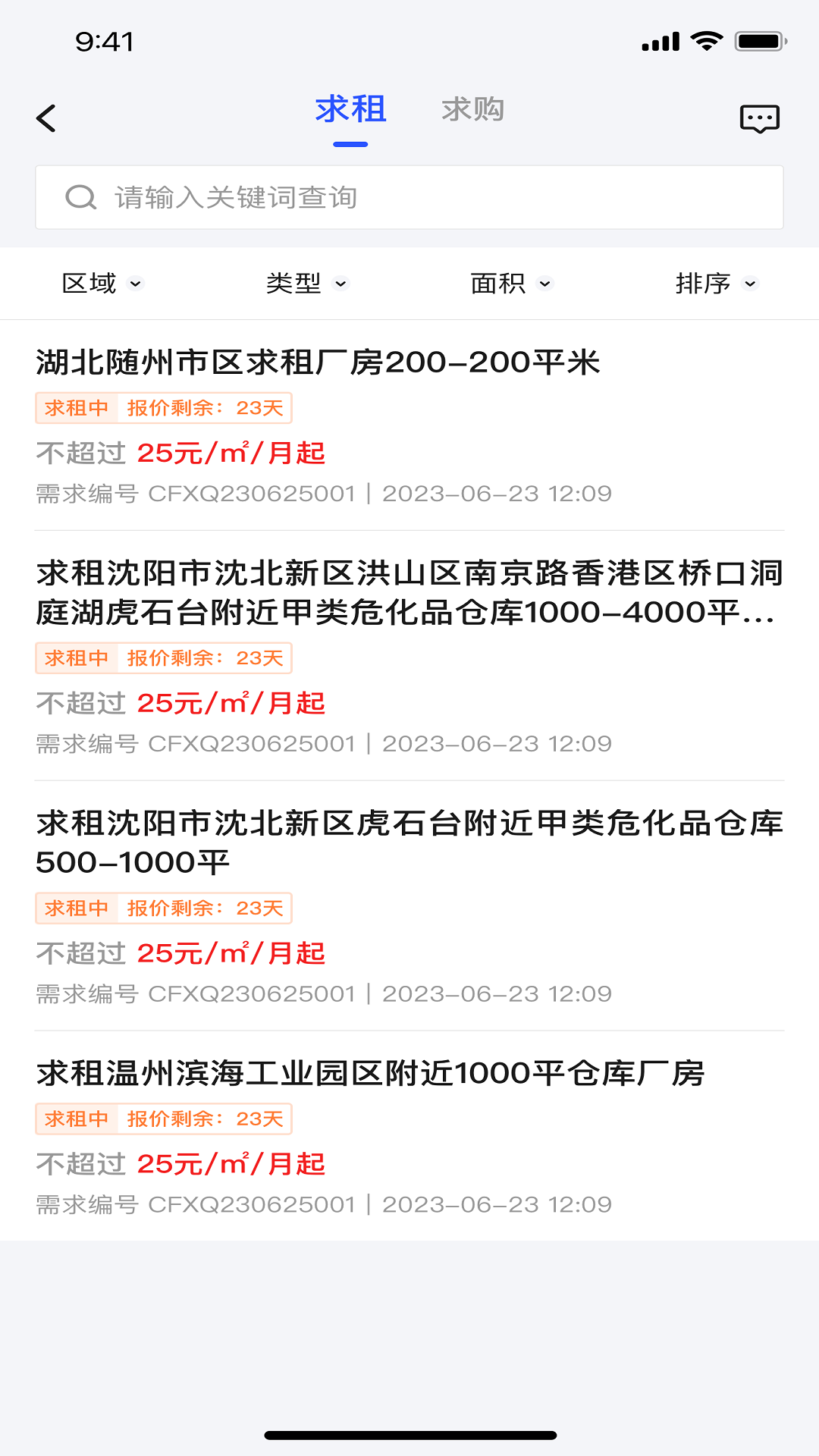819x1456 pixels.
Task: Open the 面积 area filter dropdown
Action: pos(512,283)
